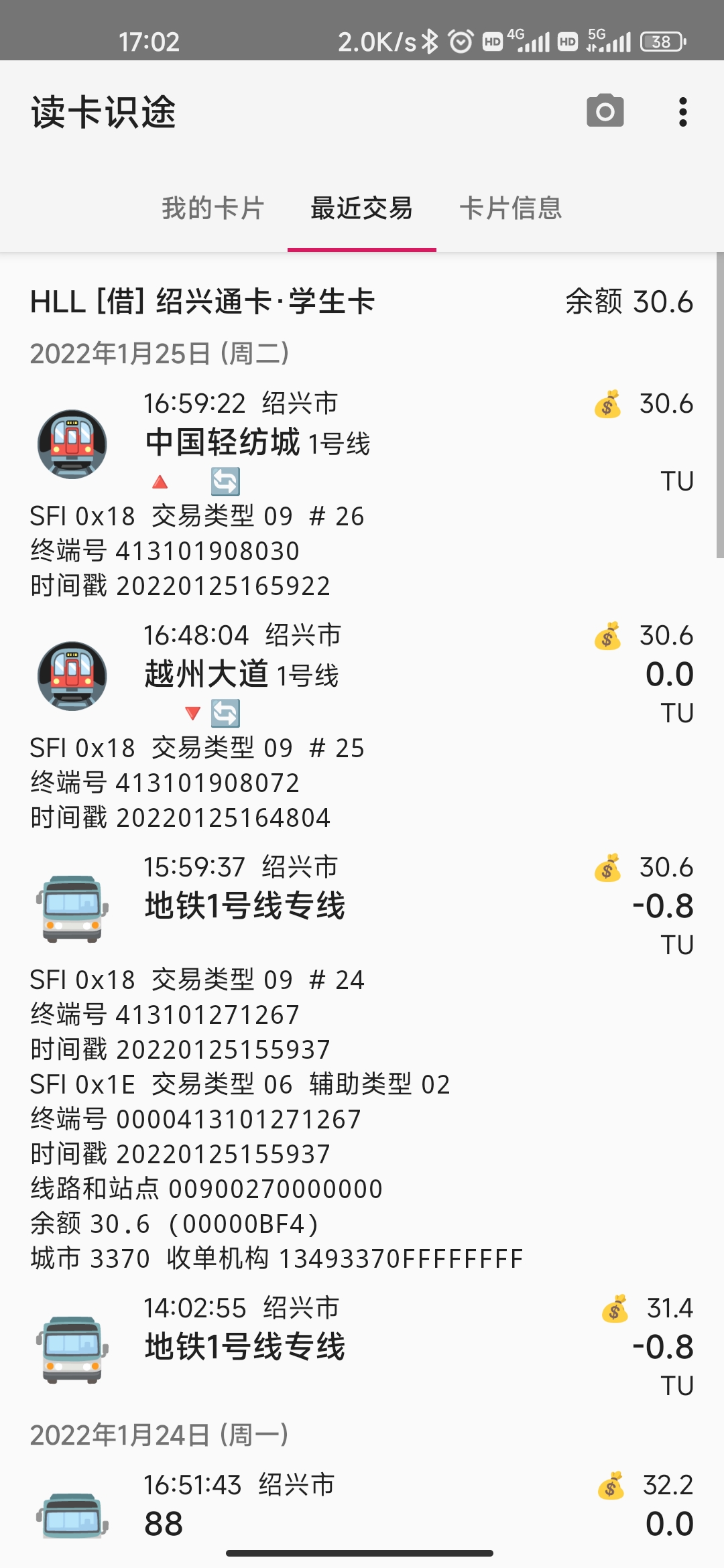Collapse the 15:59:37 地铁1号线专线 transaction
This screenshot has width=724, height=1568.
coord(362,906)
